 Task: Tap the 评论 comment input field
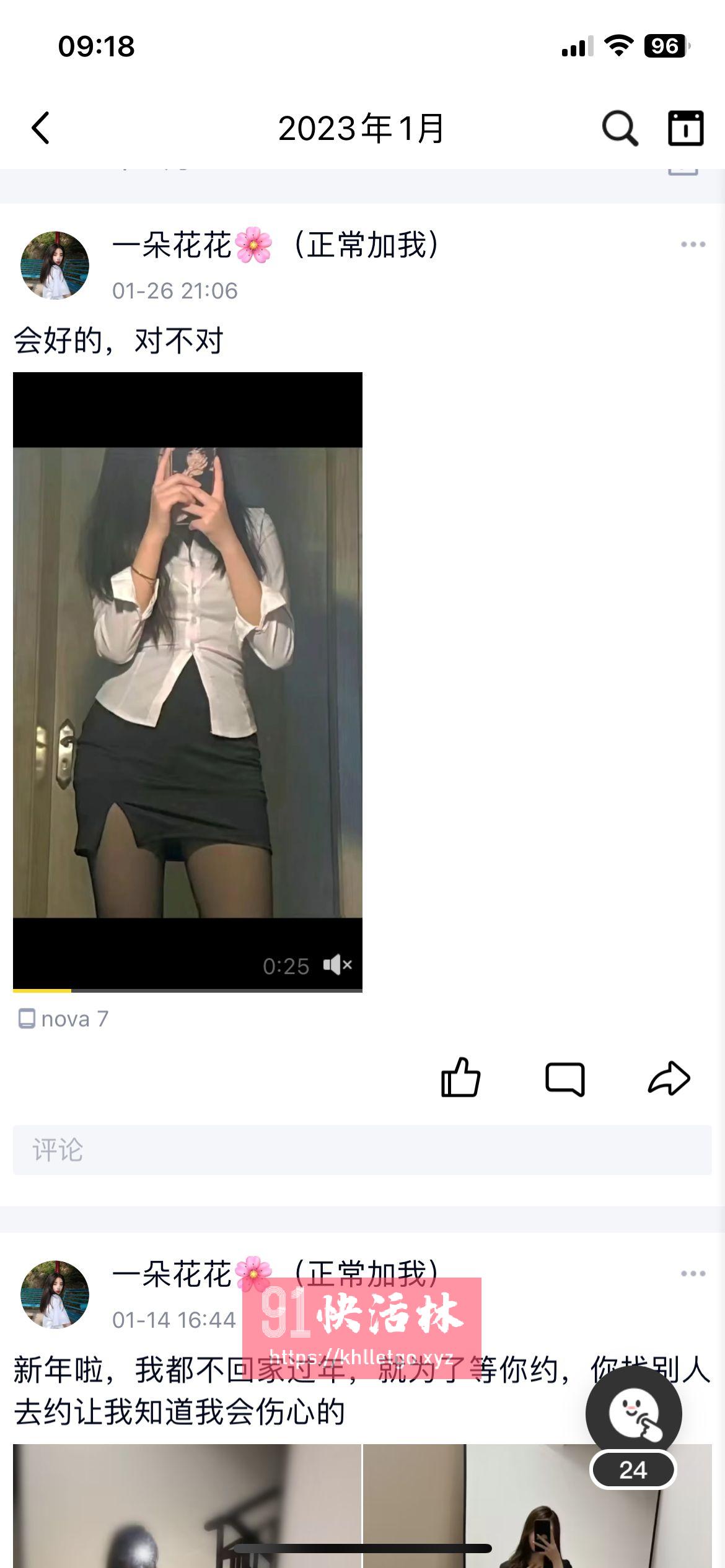[x=362, y=1150]
